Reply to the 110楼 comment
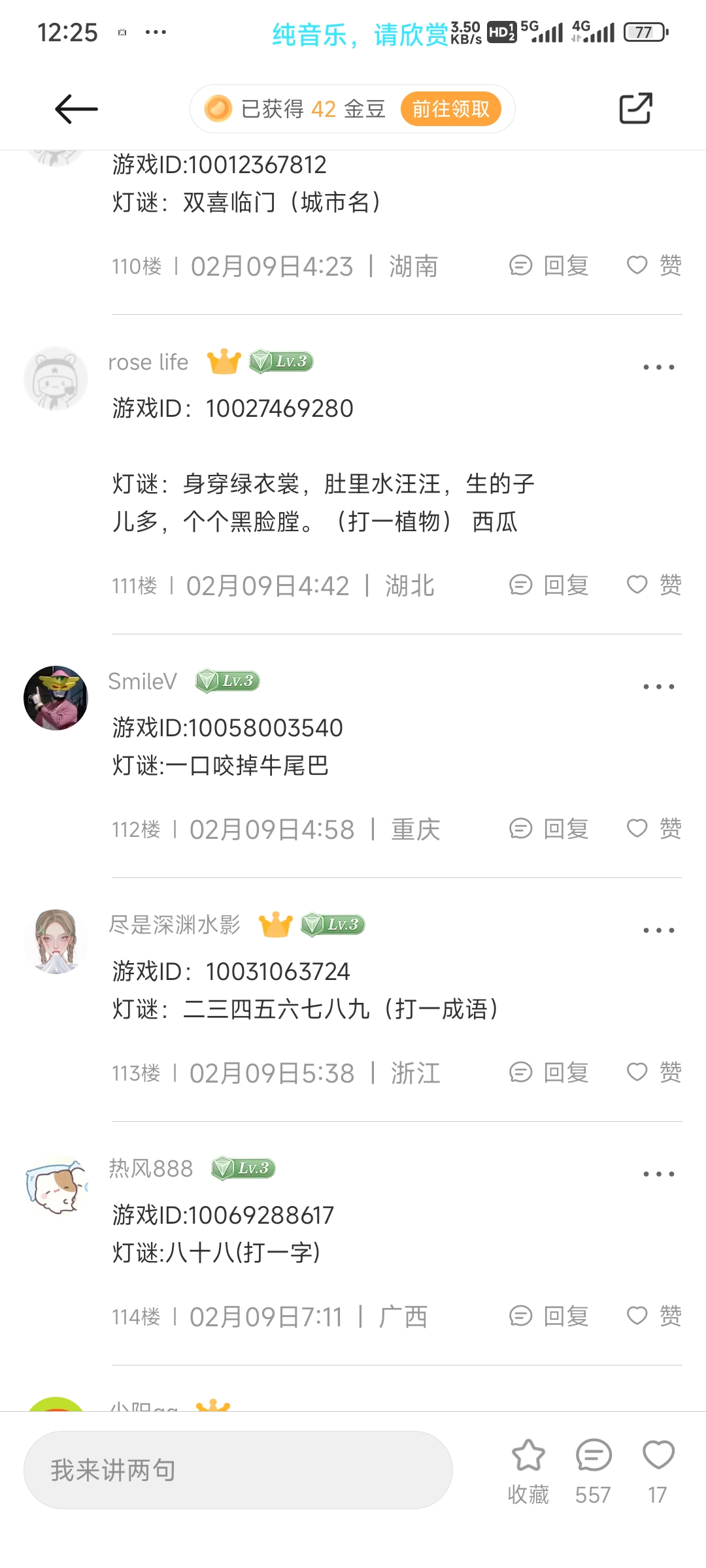The height and width of the screenshot is (1568, 706). click(549, 265)
